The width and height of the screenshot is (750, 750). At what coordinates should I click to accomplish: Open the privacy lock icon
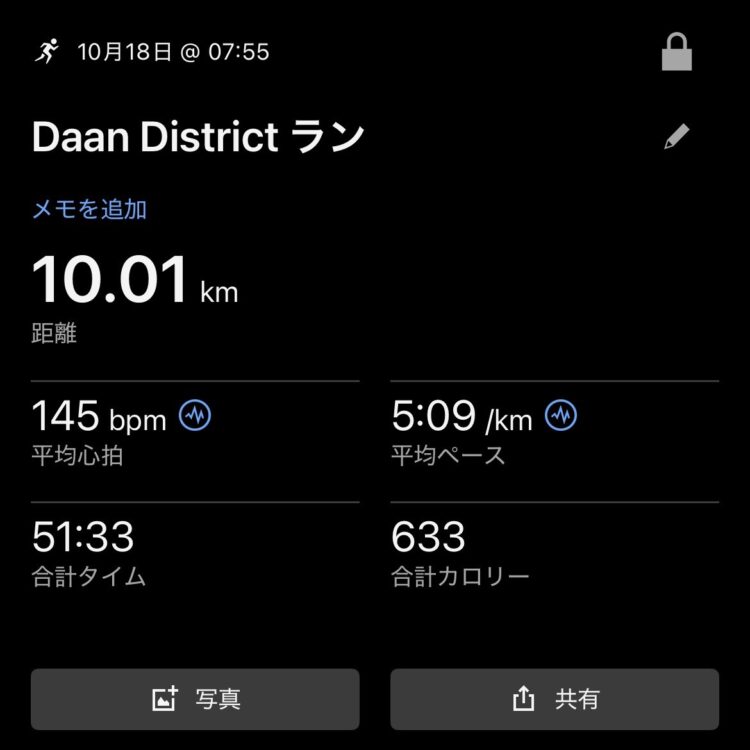pos(677,52)
